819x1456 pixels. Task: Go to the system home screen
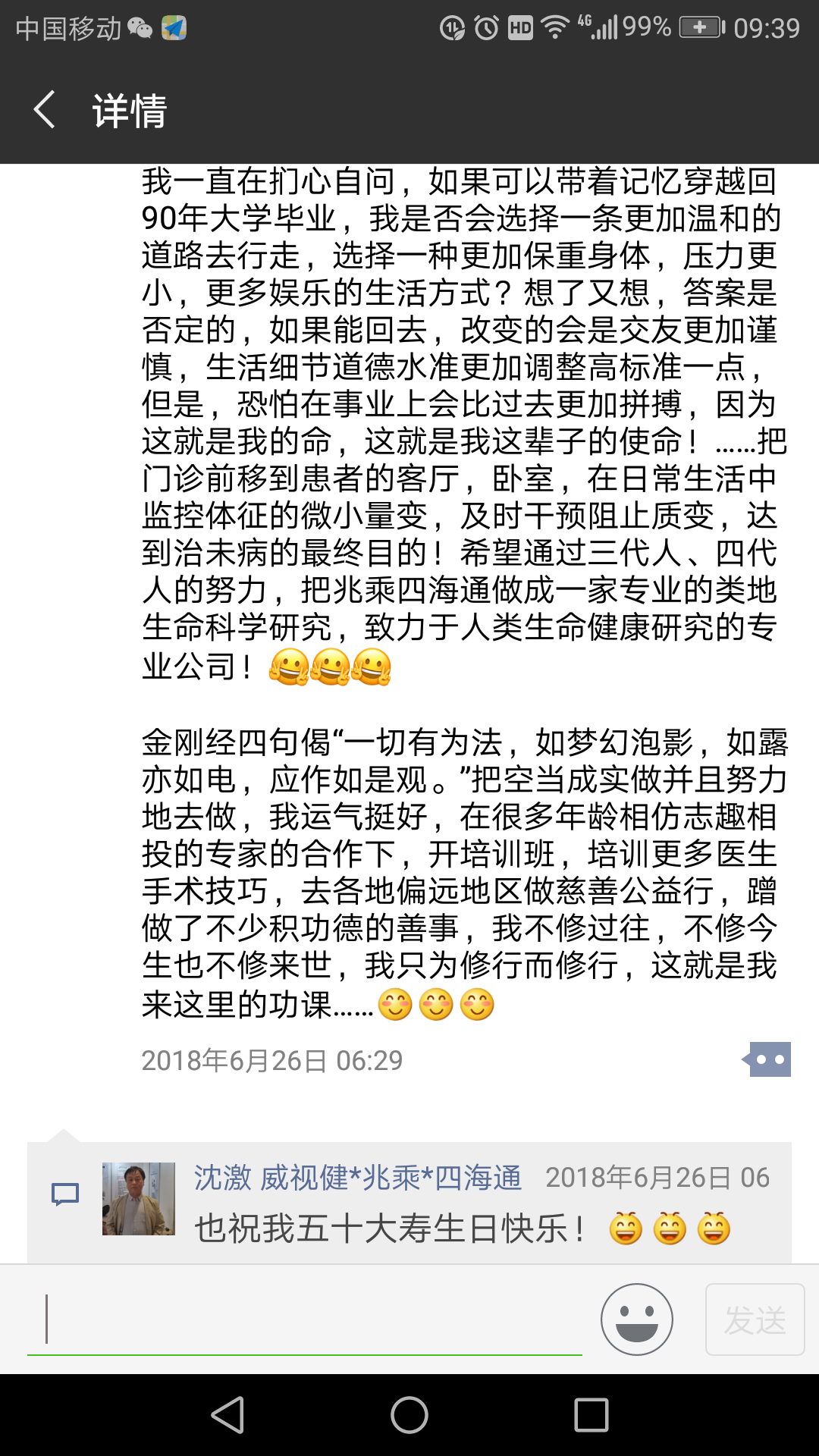pyautogui.click(x=409, y=1415)
